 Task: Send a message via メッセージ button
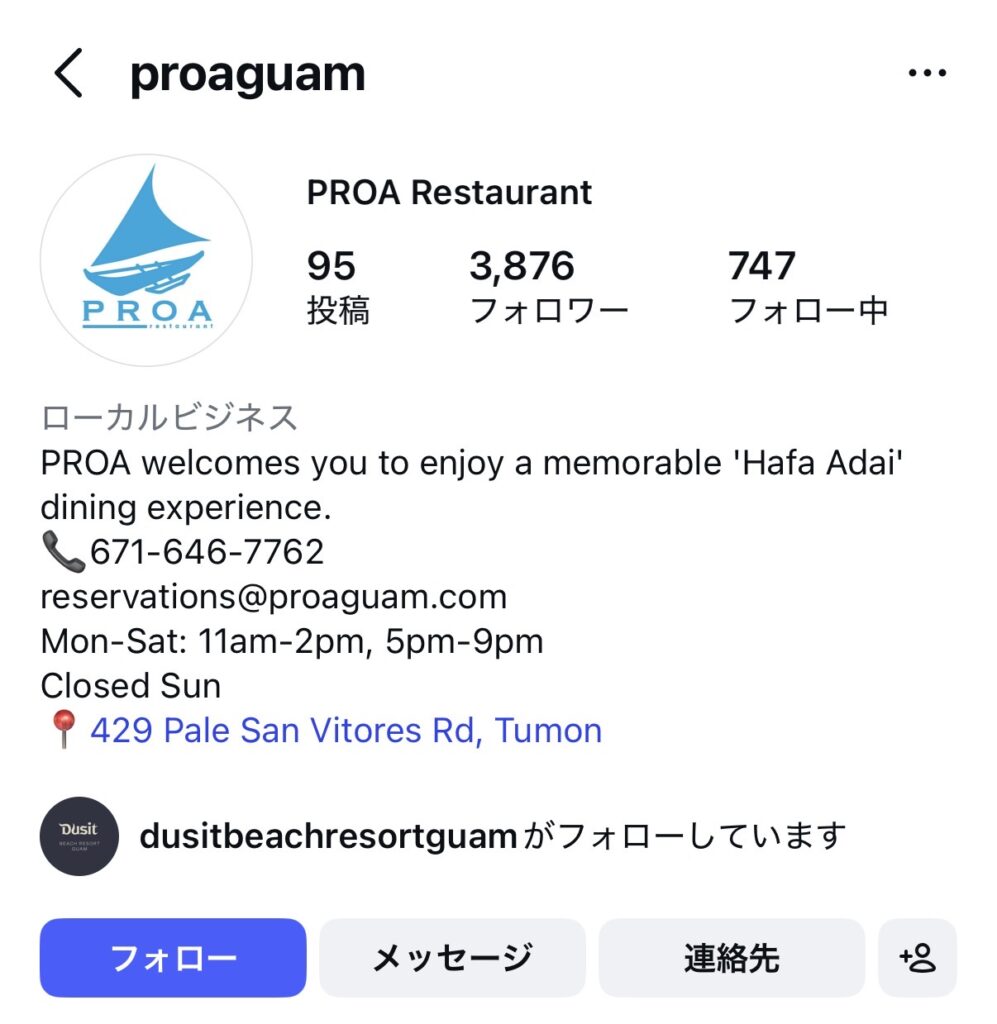point(452,958)
